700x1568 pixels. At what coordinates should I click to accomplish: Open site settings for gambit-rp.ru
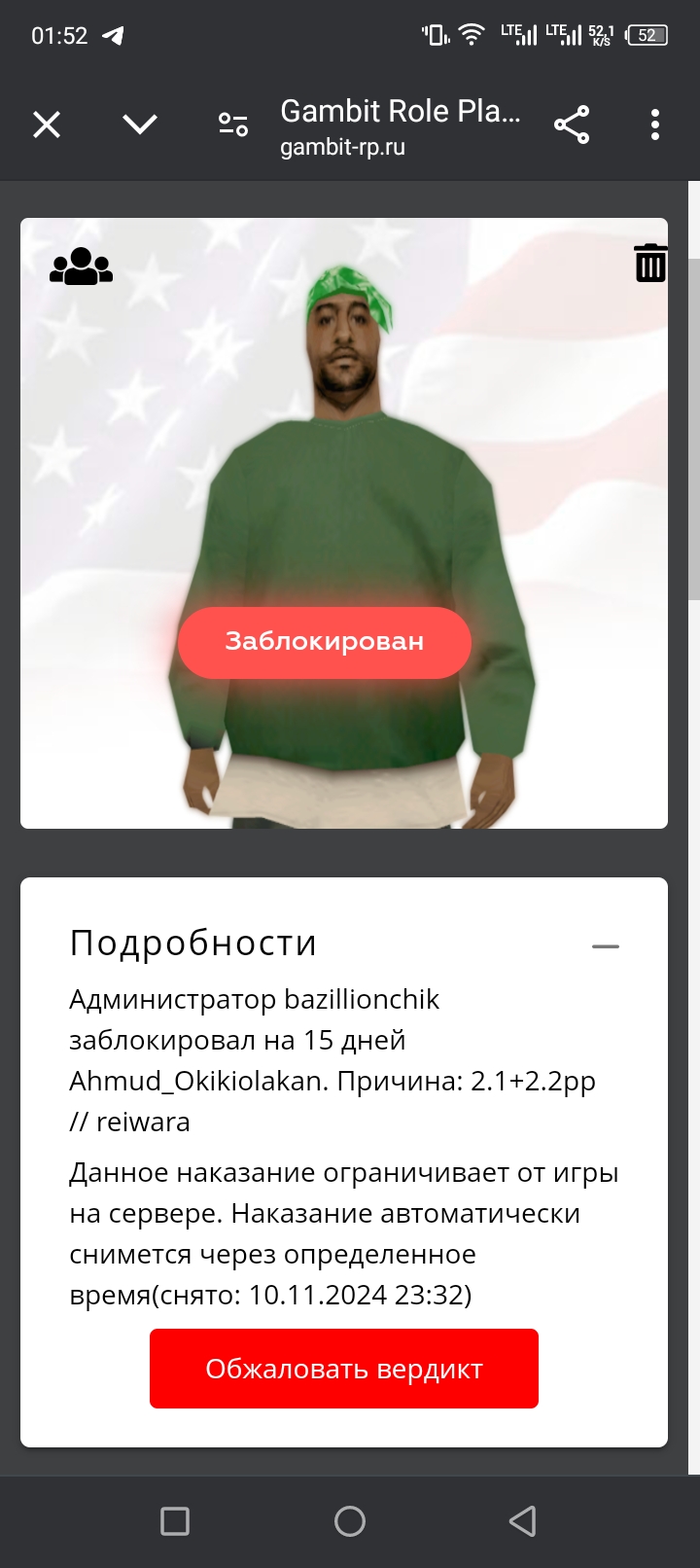click(233, 125)
